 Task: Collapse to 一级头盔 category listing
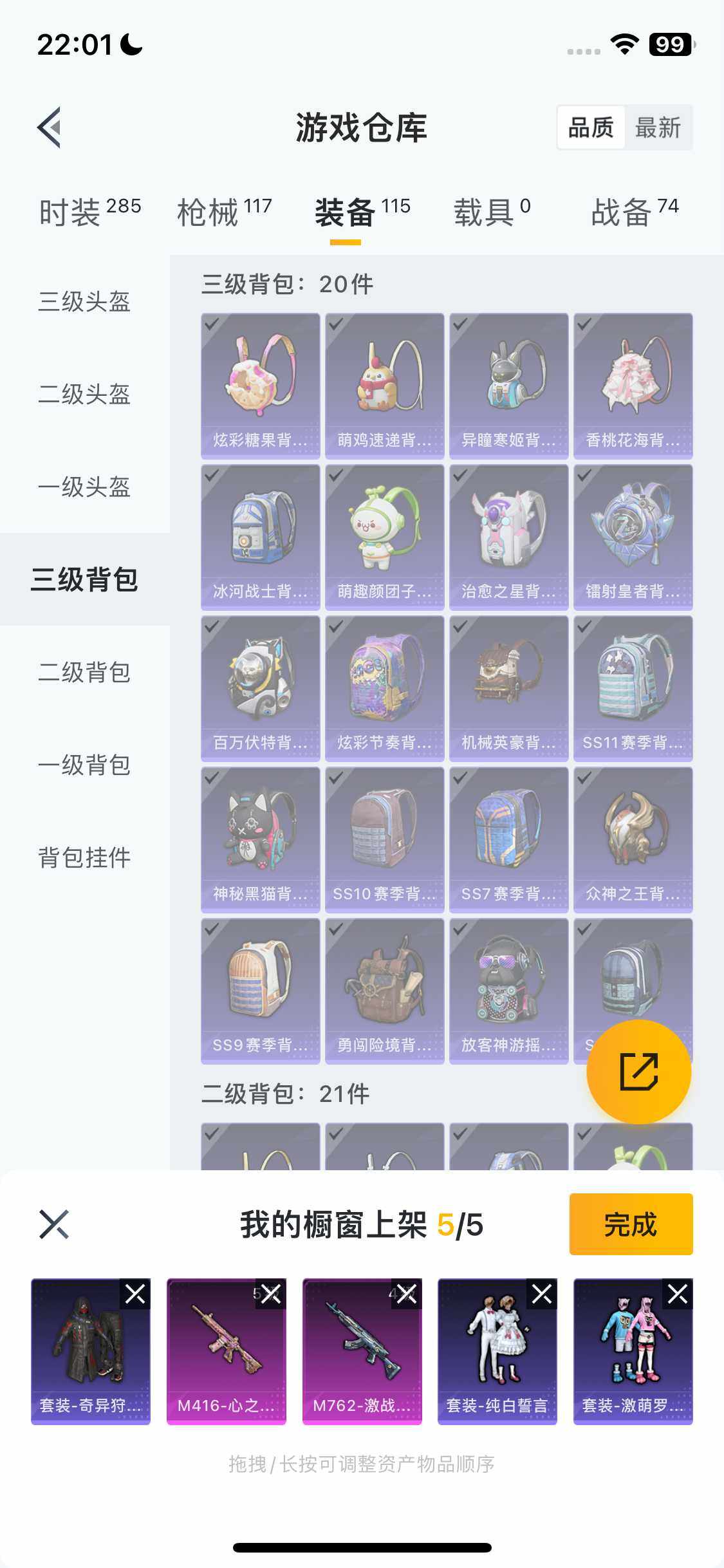(x=84, y=488)
